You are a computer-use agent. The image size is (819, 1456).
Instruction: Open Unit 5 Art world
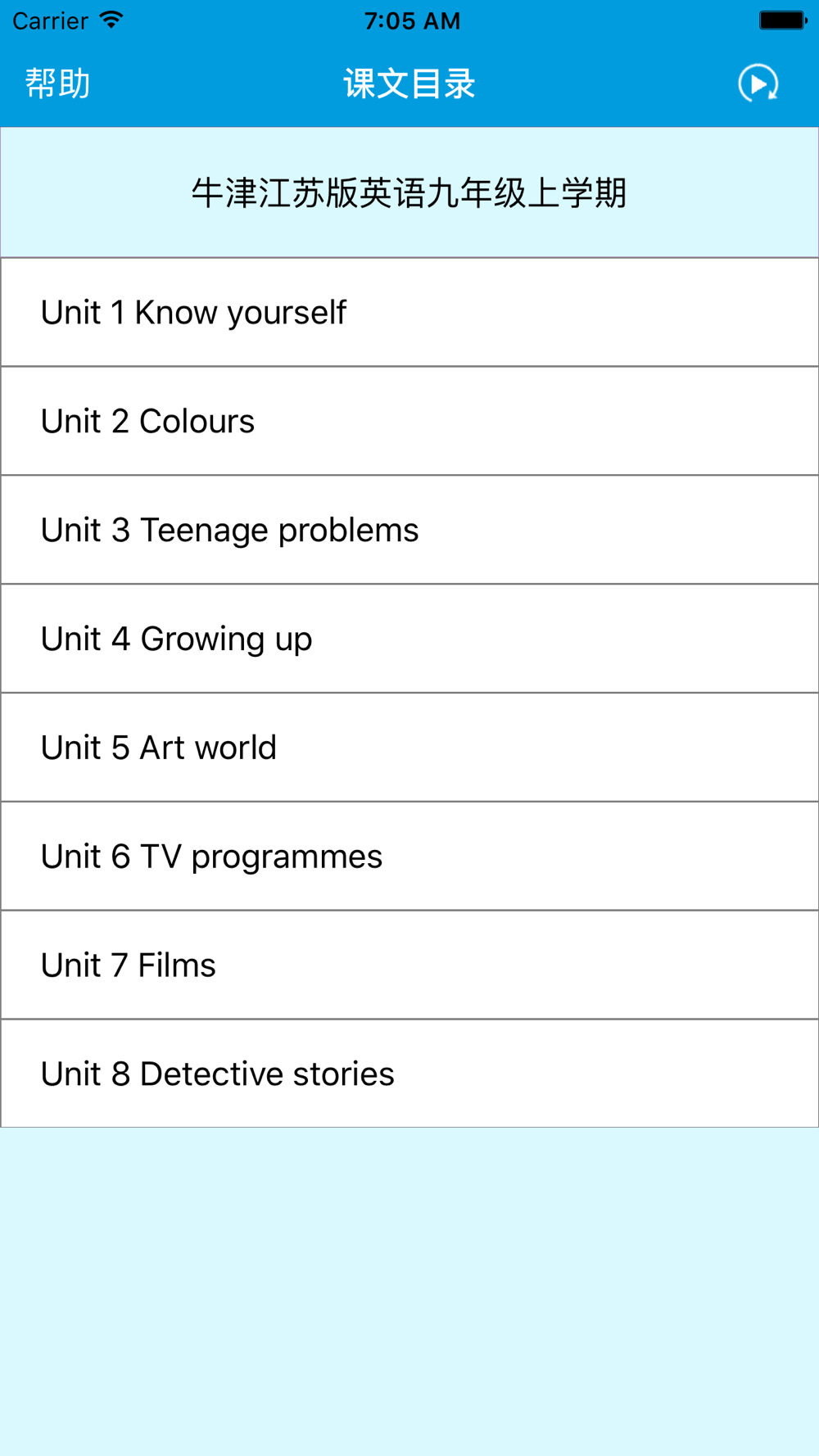[x=409, y=748]
